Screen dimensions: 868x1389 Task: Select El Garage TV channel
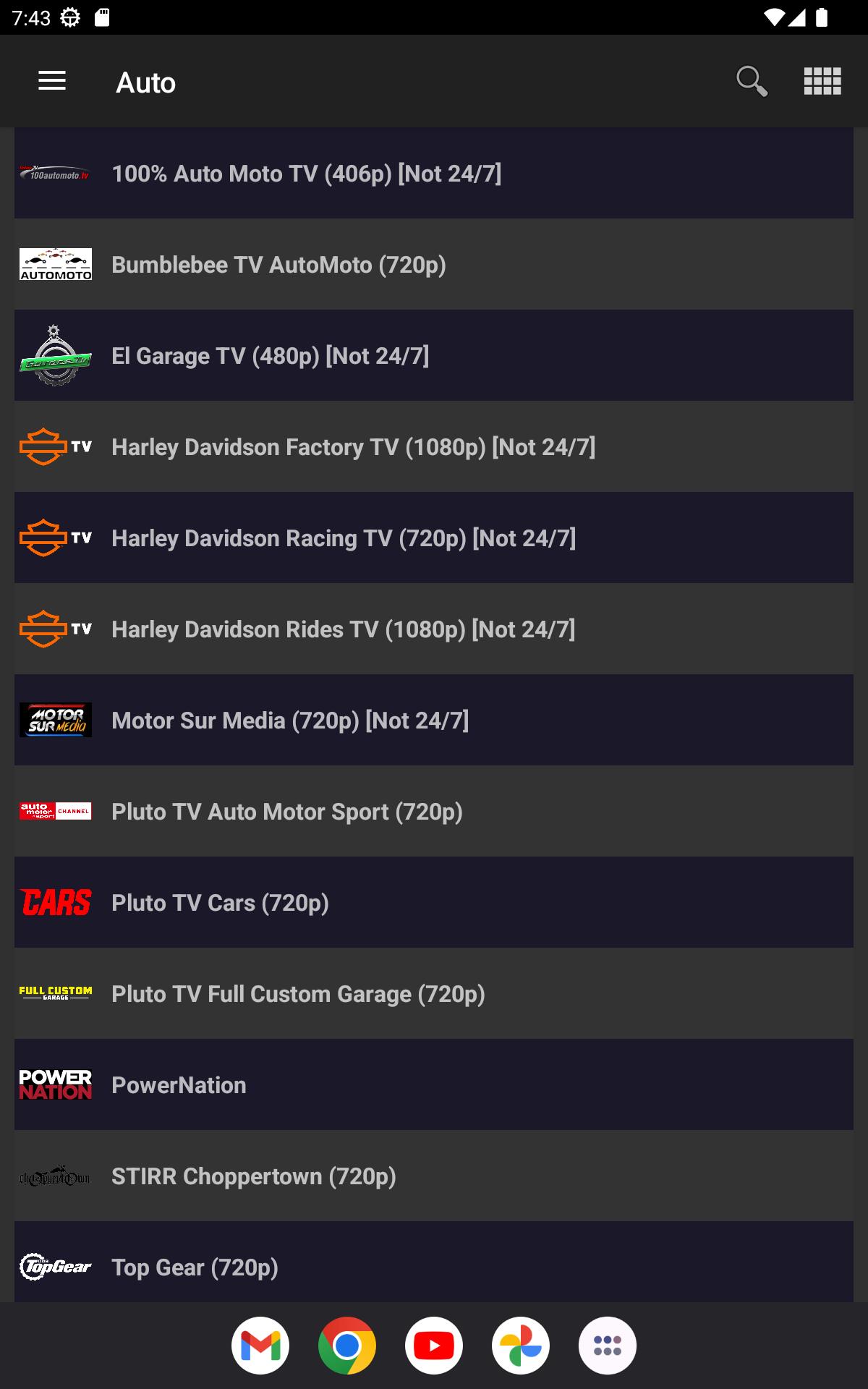pyautogui.click(x=434, y=355)
